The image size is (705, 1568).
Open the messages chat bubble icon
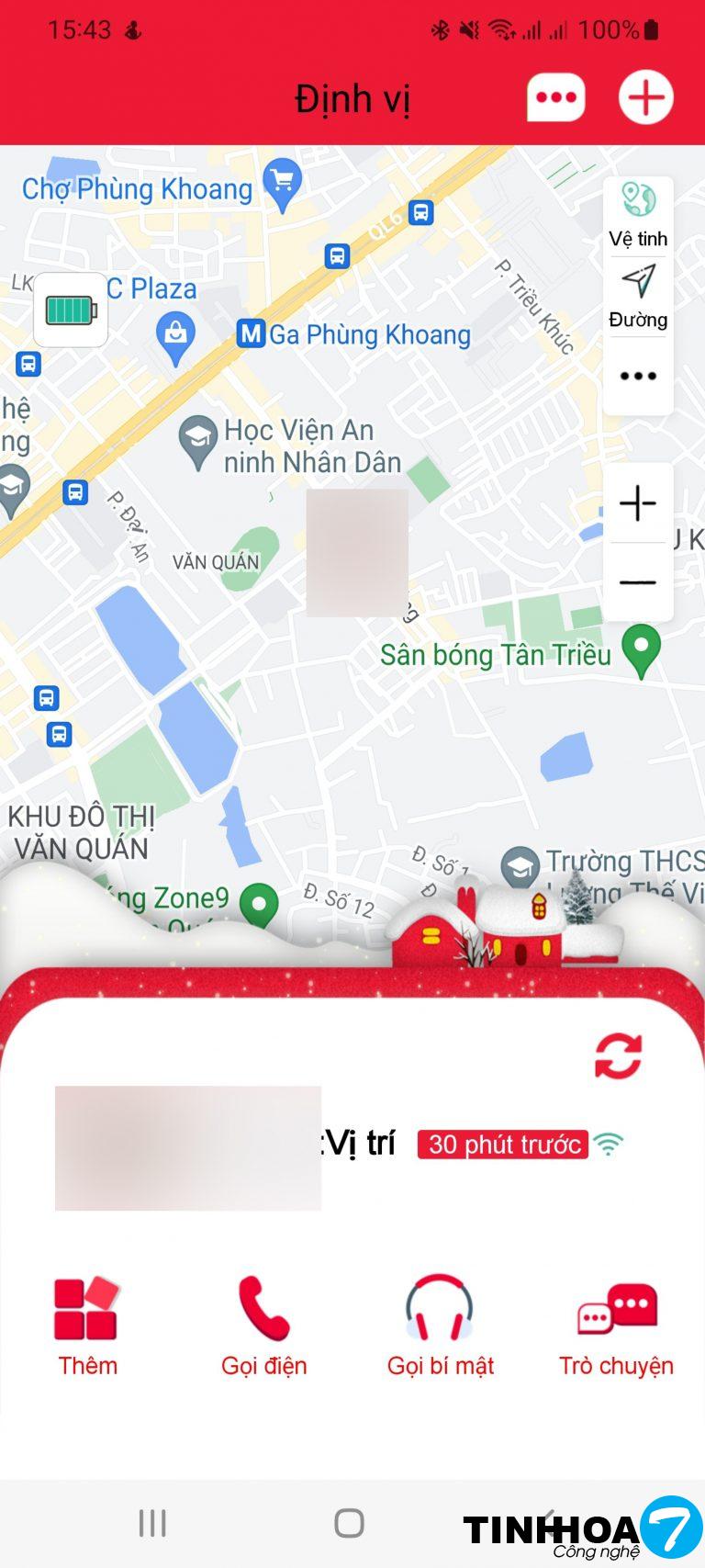tap(555, 97)
